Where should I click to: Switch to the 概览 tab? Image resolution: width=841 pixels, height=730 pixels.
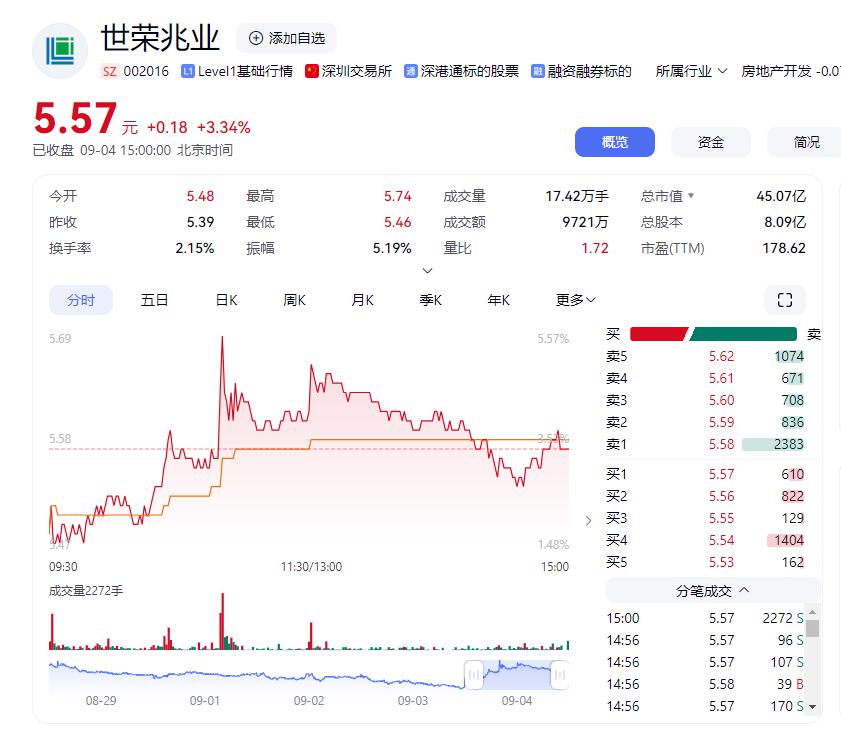pos(614,142)
